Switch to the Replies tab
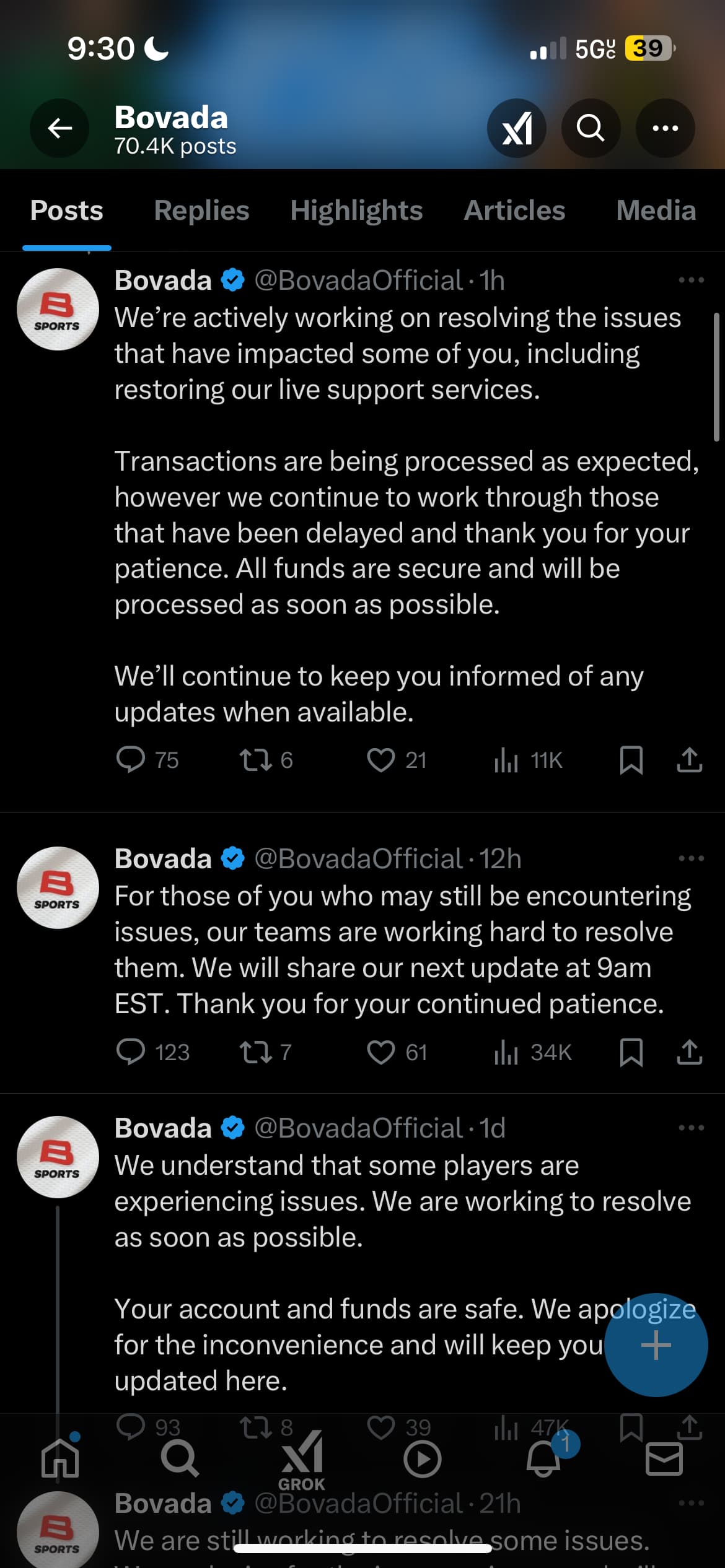725x1568 pixels. 201,211
